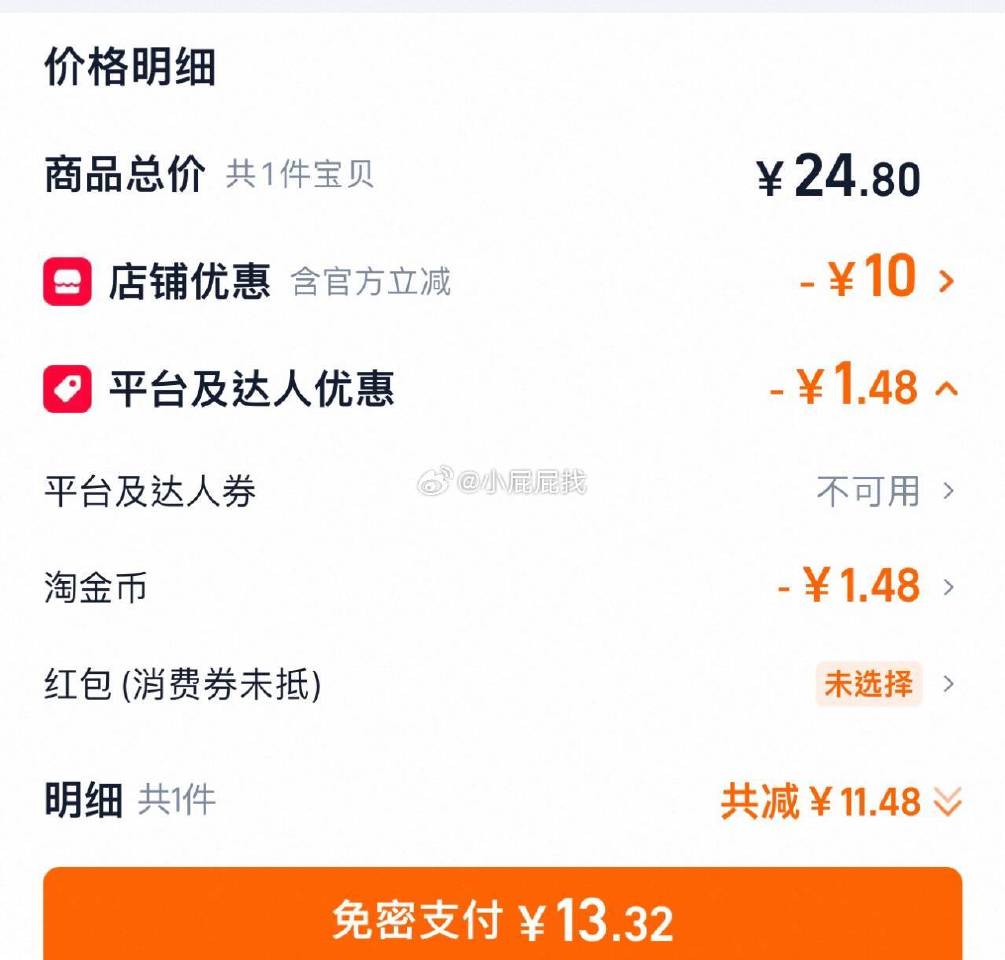Image resolution: width=1005 pixels, height=960 pixels.
Task: Collapse the 平台及达人优惠 section
Action: pos(946,388)
